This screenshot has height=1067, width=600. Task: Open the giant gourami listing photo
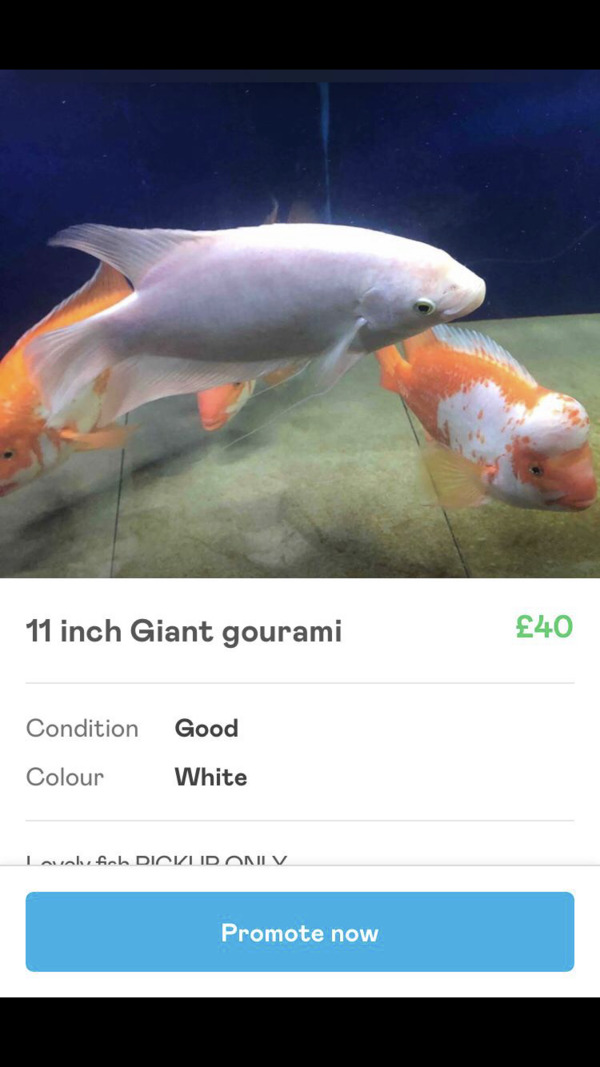300,323
